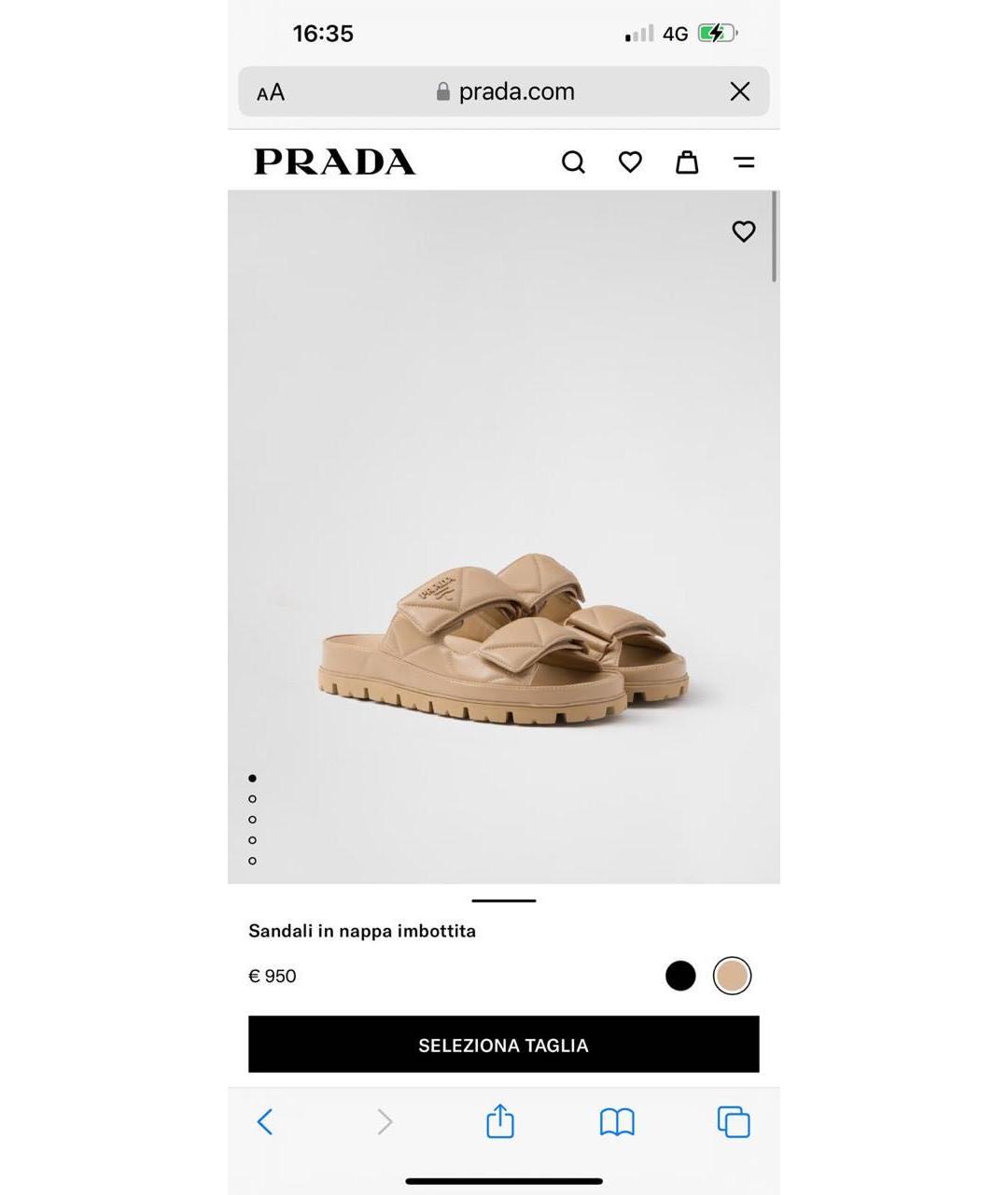Open the shopping bag
This screenshot has height=1195, width=1008.
[687, 162]
